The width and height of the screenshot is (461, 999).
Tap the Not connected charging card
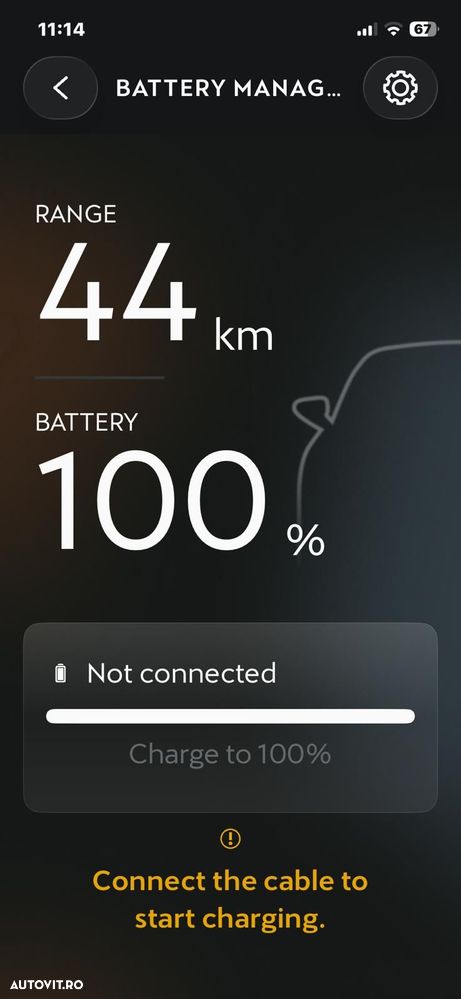[230, 717]
